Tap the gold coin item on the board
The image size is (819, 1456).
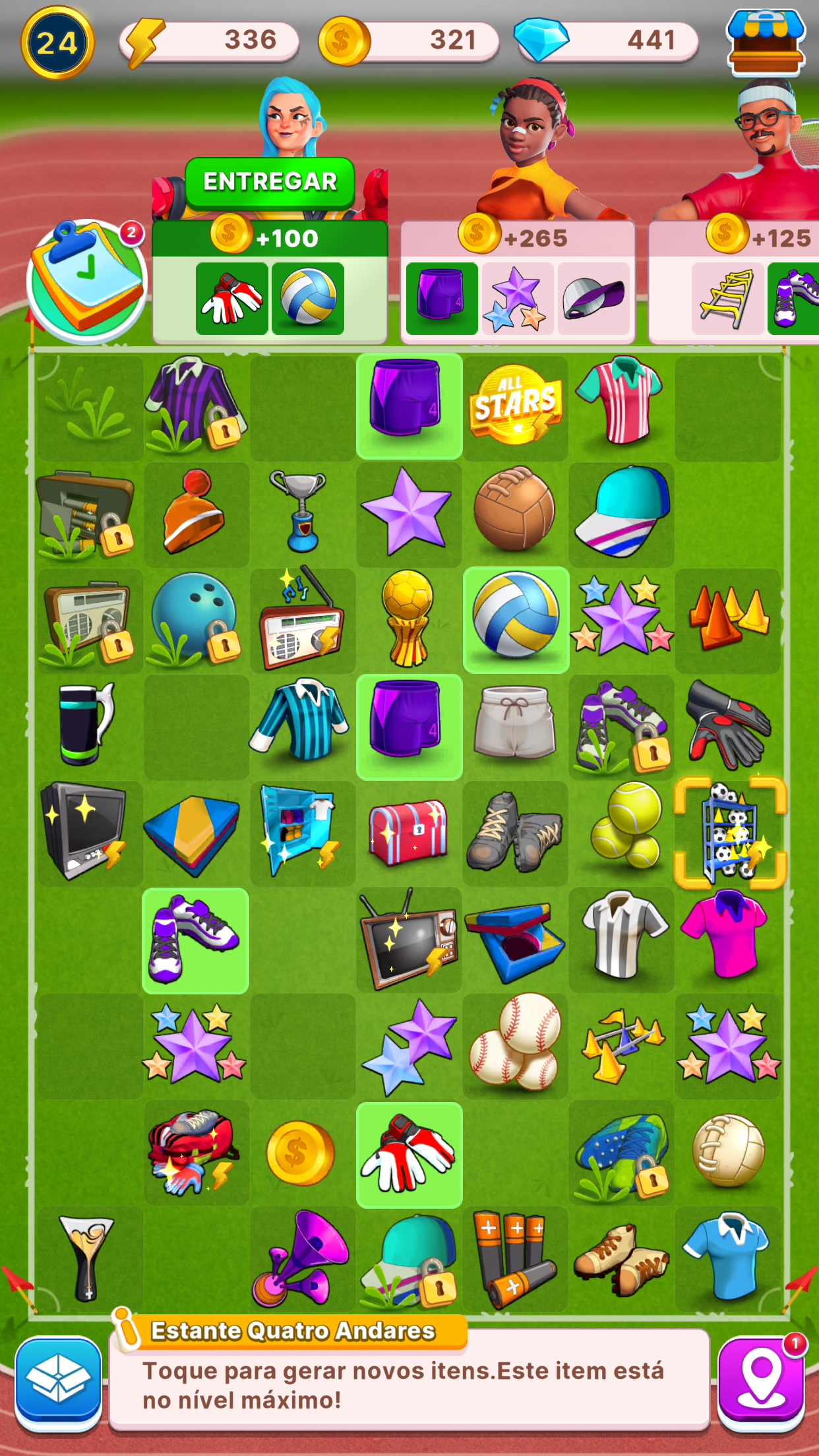(x=300, y=1153)
